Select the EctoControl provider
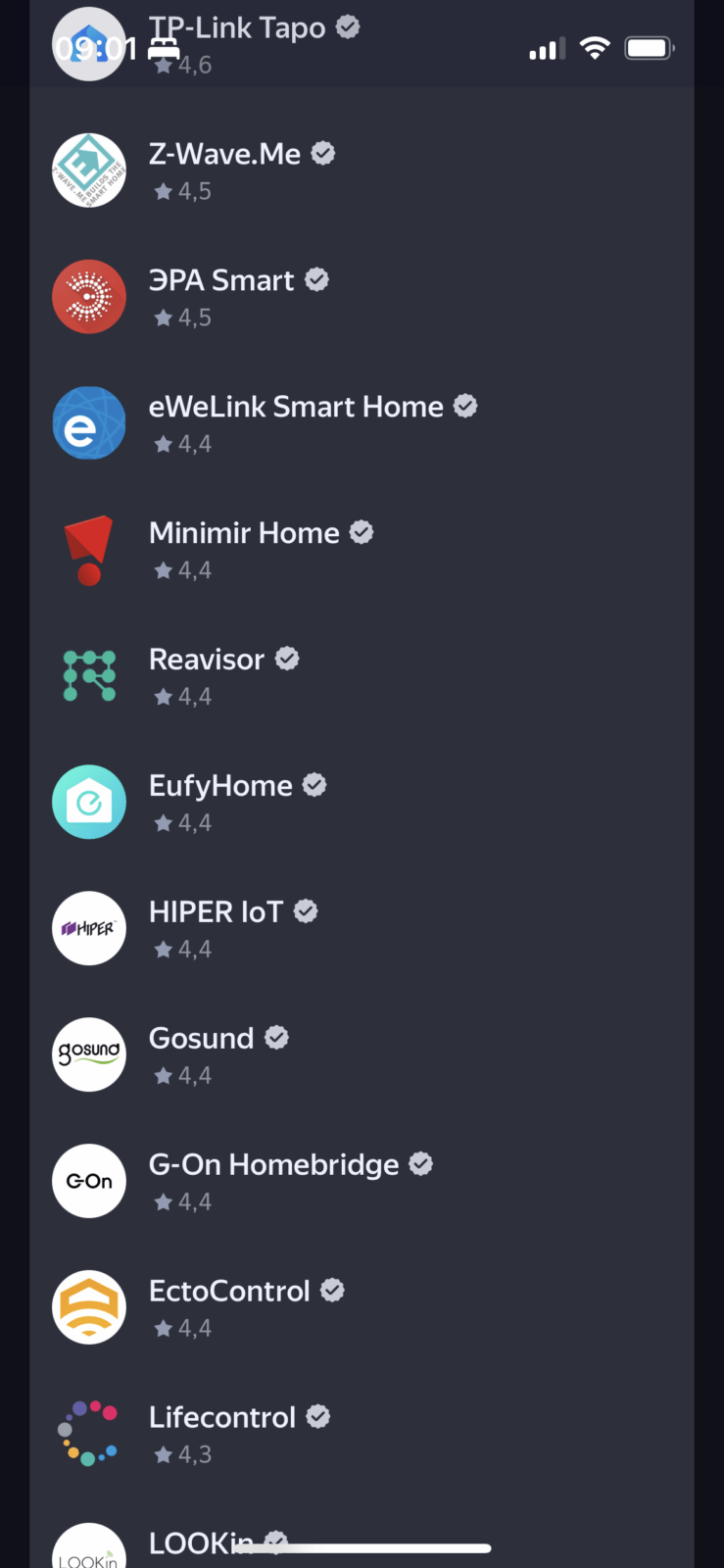The height and width of the screenshot is (1568, 724). tap(229, 1308)
